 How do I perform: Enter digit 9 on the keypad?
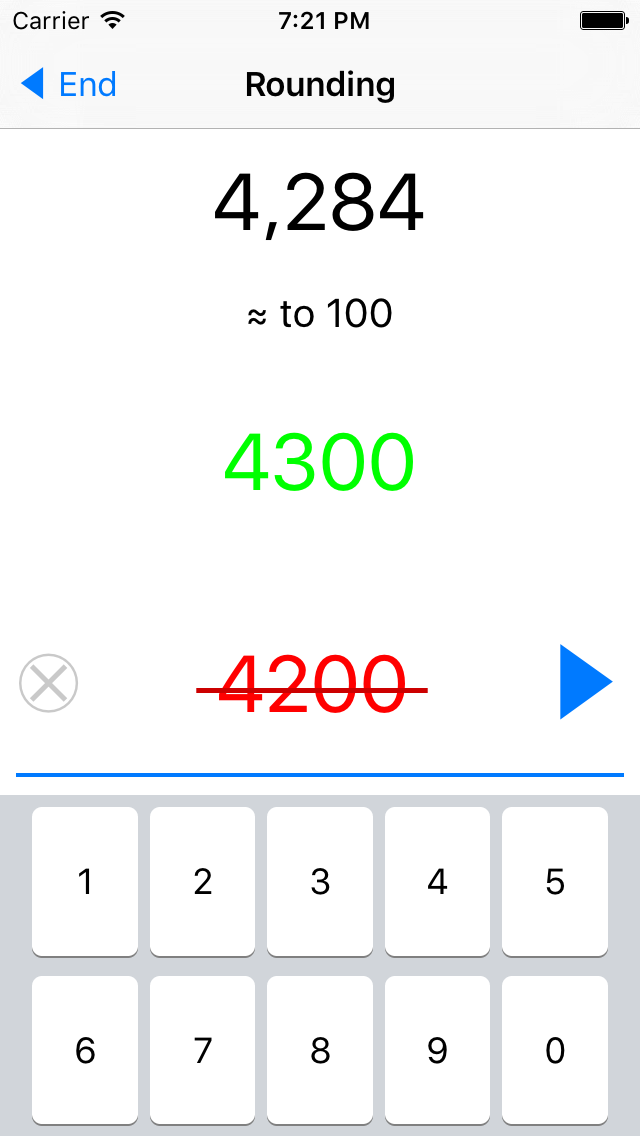tap(437, 1050)
